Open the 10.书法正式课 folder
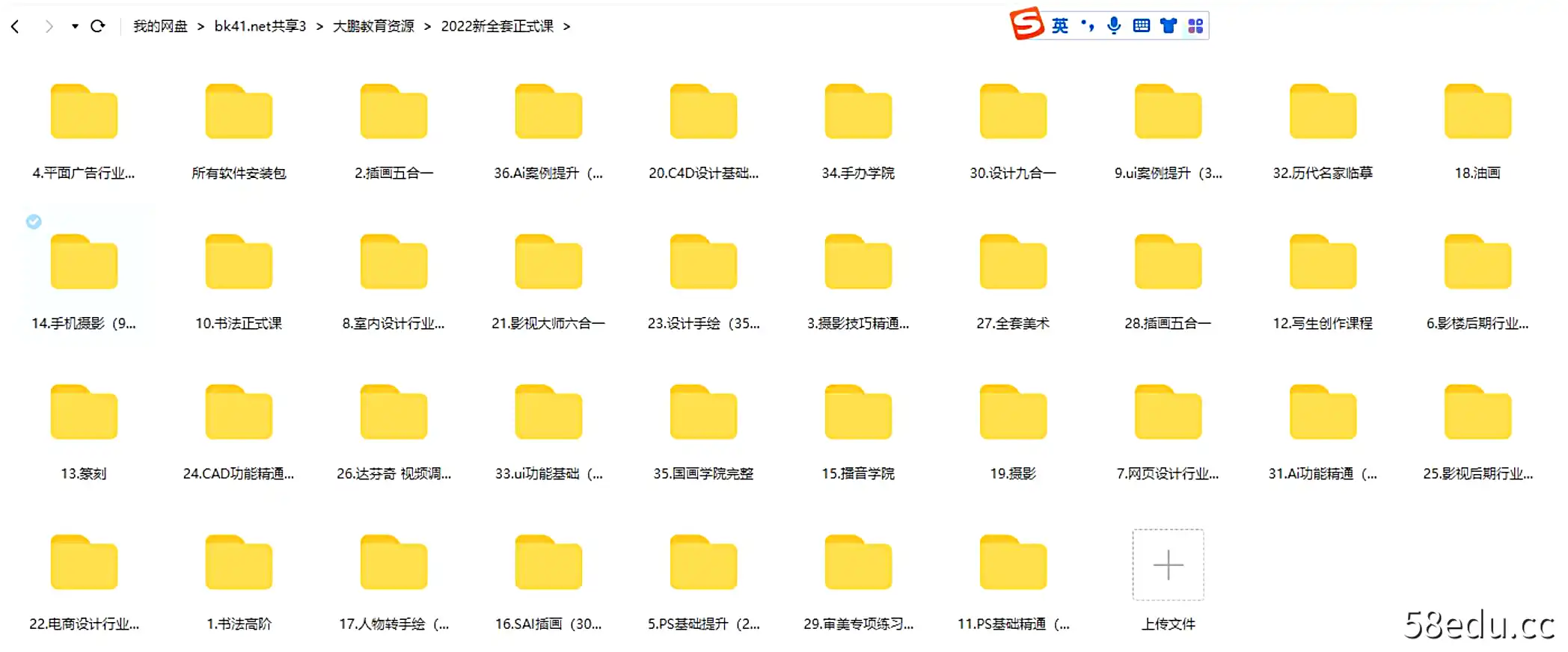The width and height of the screenshot is (1568, 652). pos(239,263)
